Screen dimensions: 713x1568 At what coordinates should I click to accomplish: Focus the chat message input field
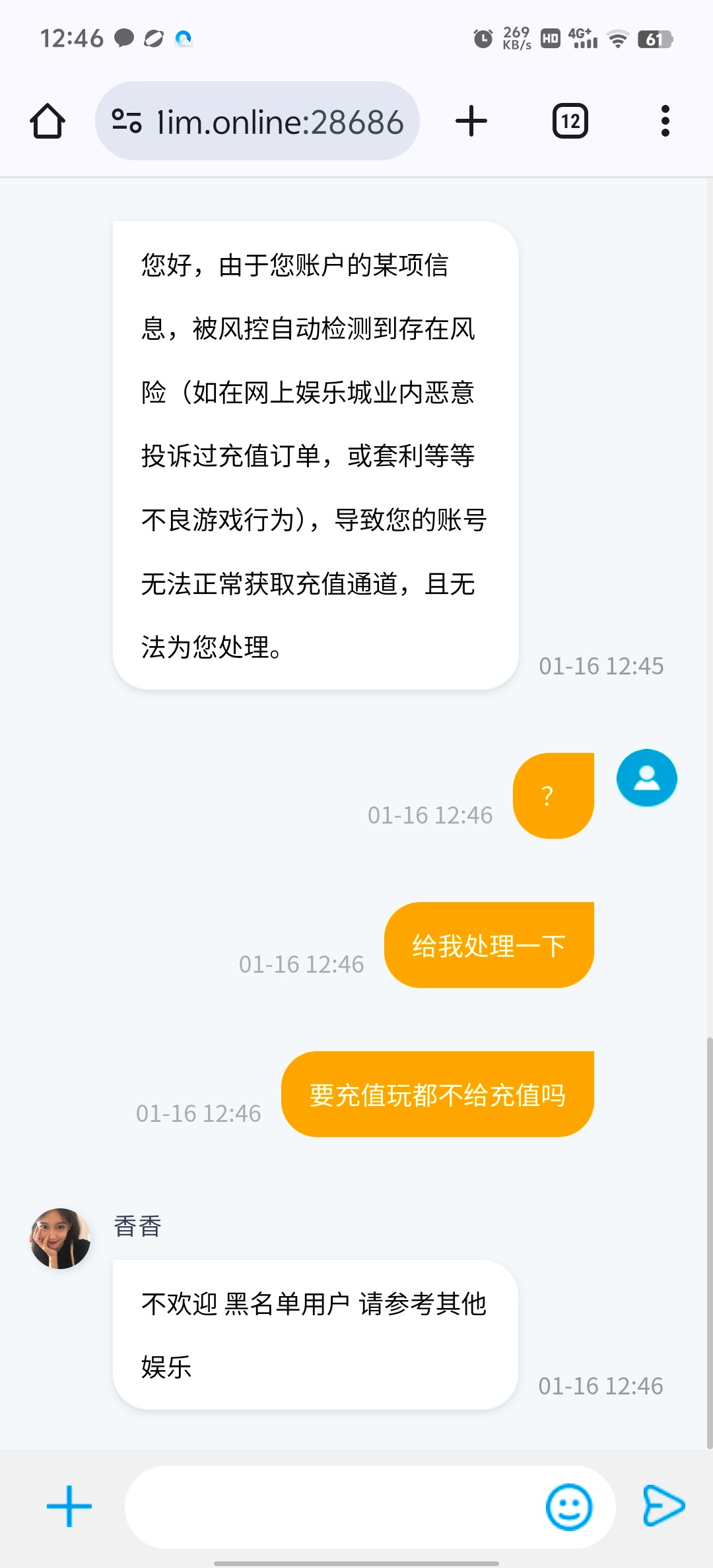coord(330,1507)
